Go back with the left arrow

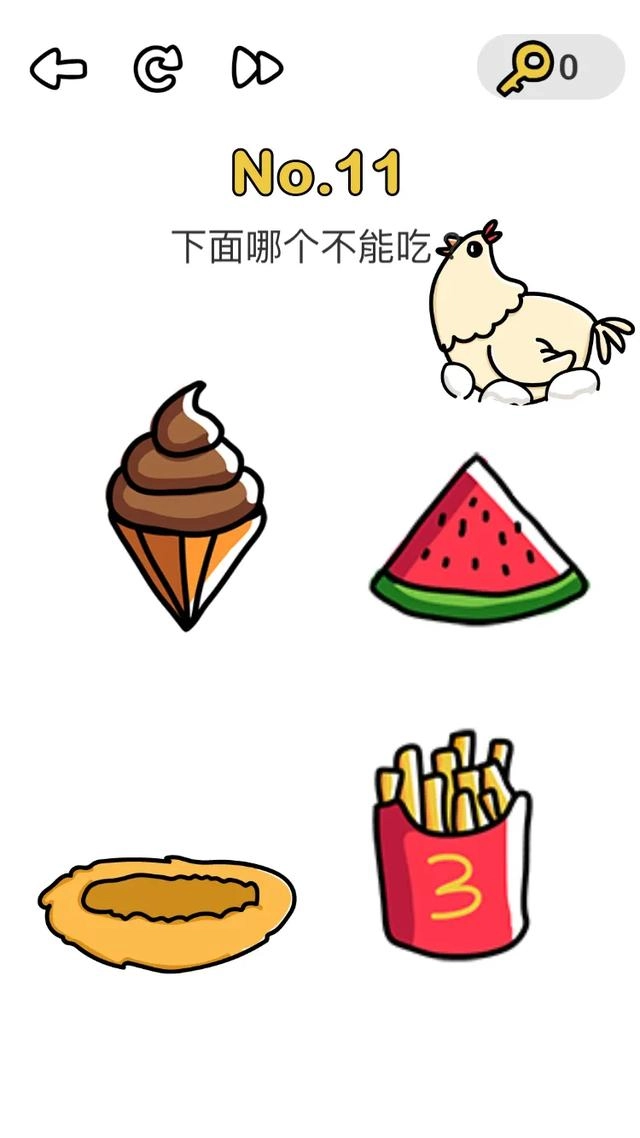[x=58, y=69]
